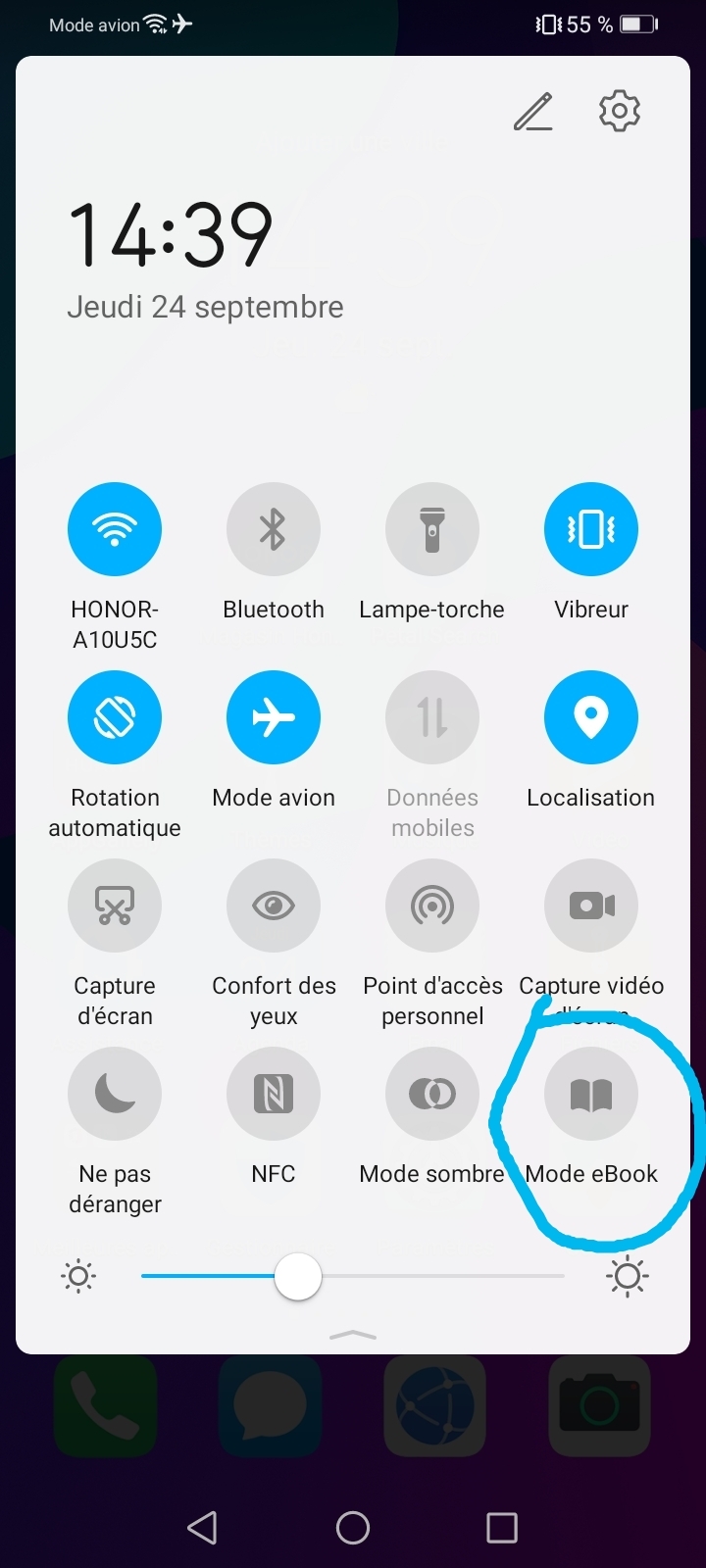Image resolution: width=706 pixels, height=1568 pixels.
Task: Open the Paramètres gear icon
Action: [619, 111]
